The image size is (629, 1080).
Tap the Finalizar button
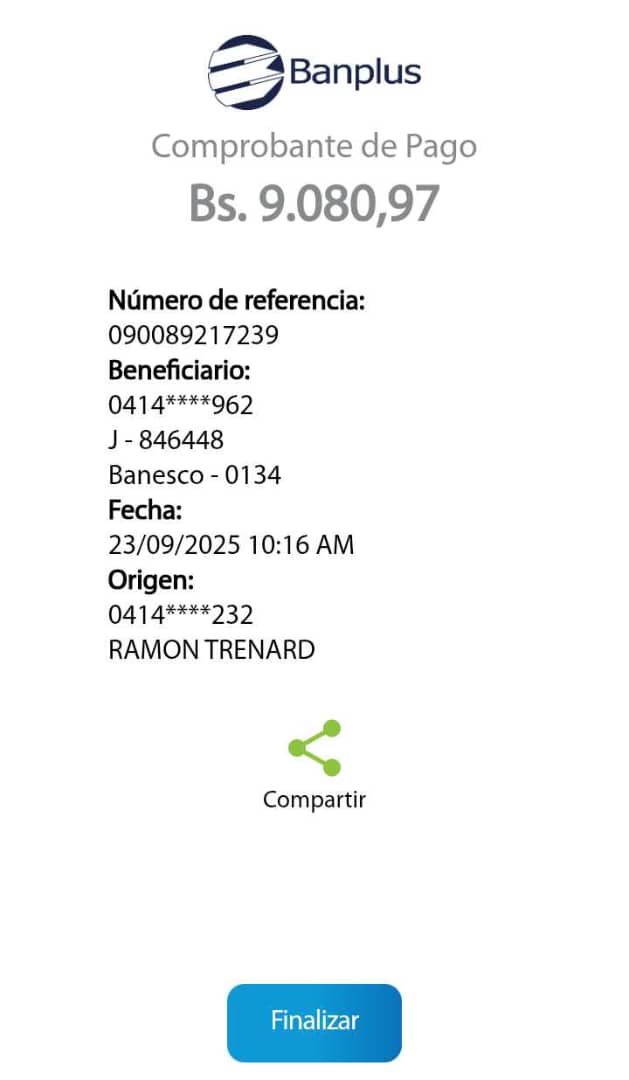(314, 1021)
